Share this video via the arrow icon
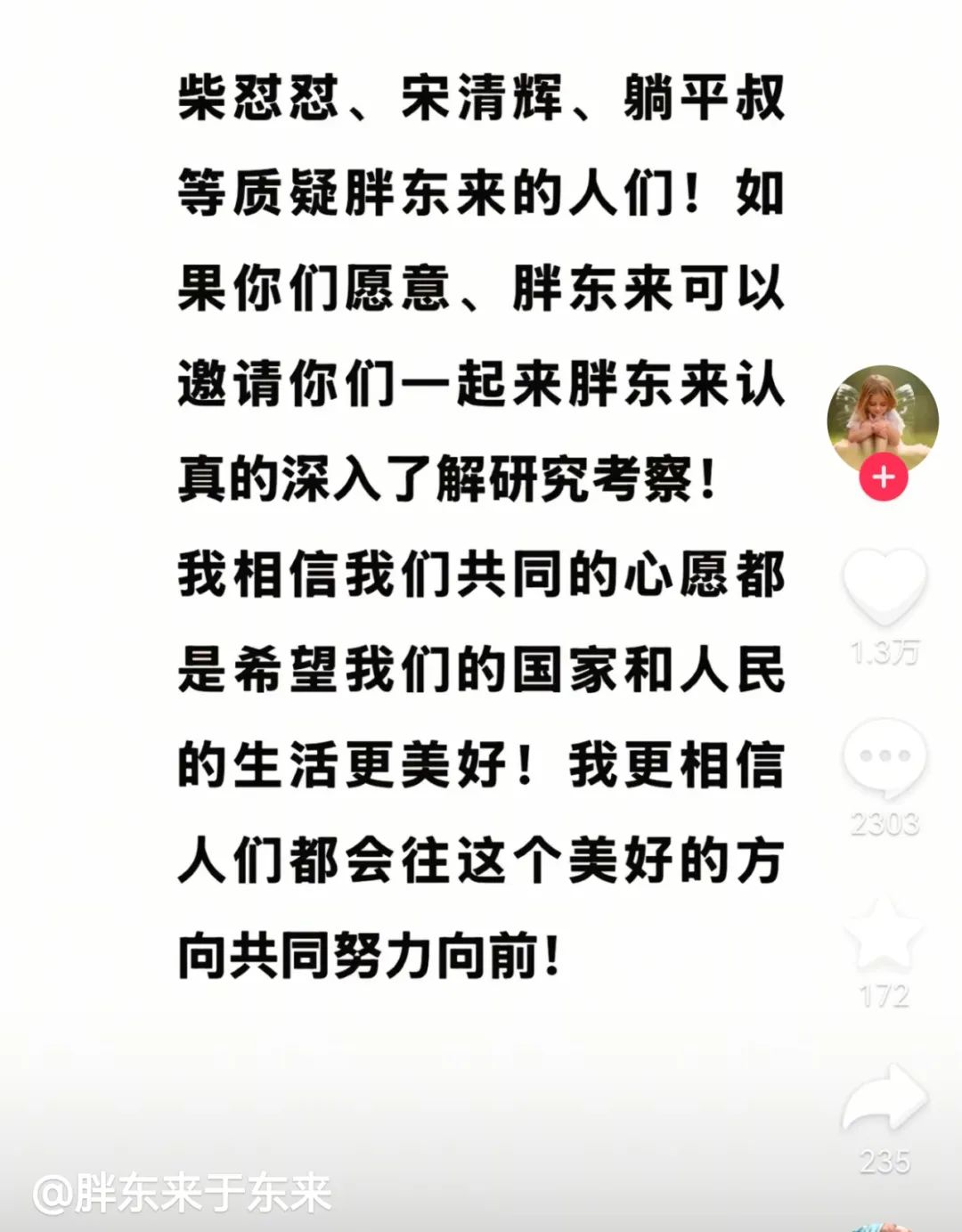 [x=885, y=1100]
